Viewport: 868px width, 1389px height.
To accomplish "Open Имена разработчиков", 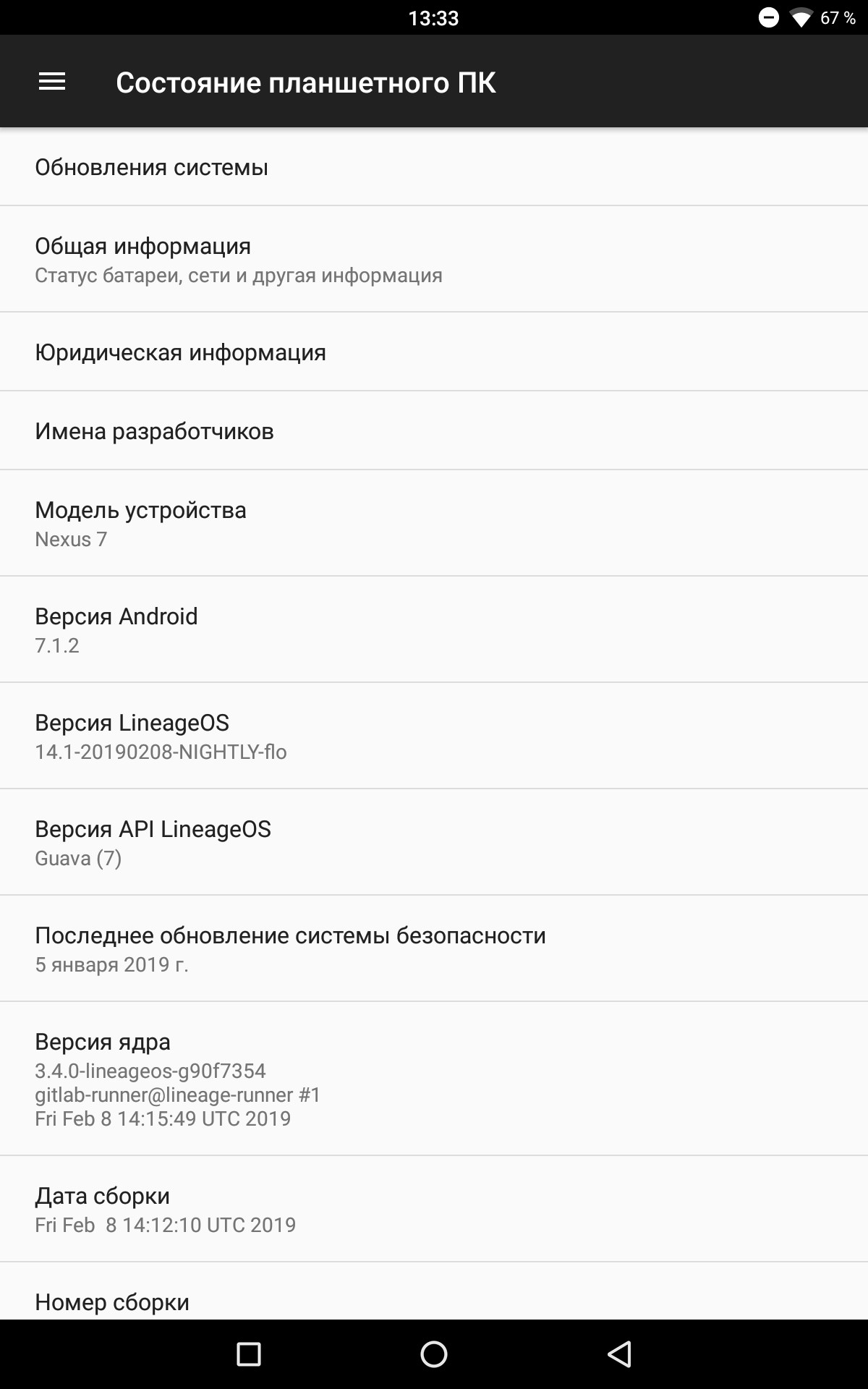I will click(x=434, y=431).
